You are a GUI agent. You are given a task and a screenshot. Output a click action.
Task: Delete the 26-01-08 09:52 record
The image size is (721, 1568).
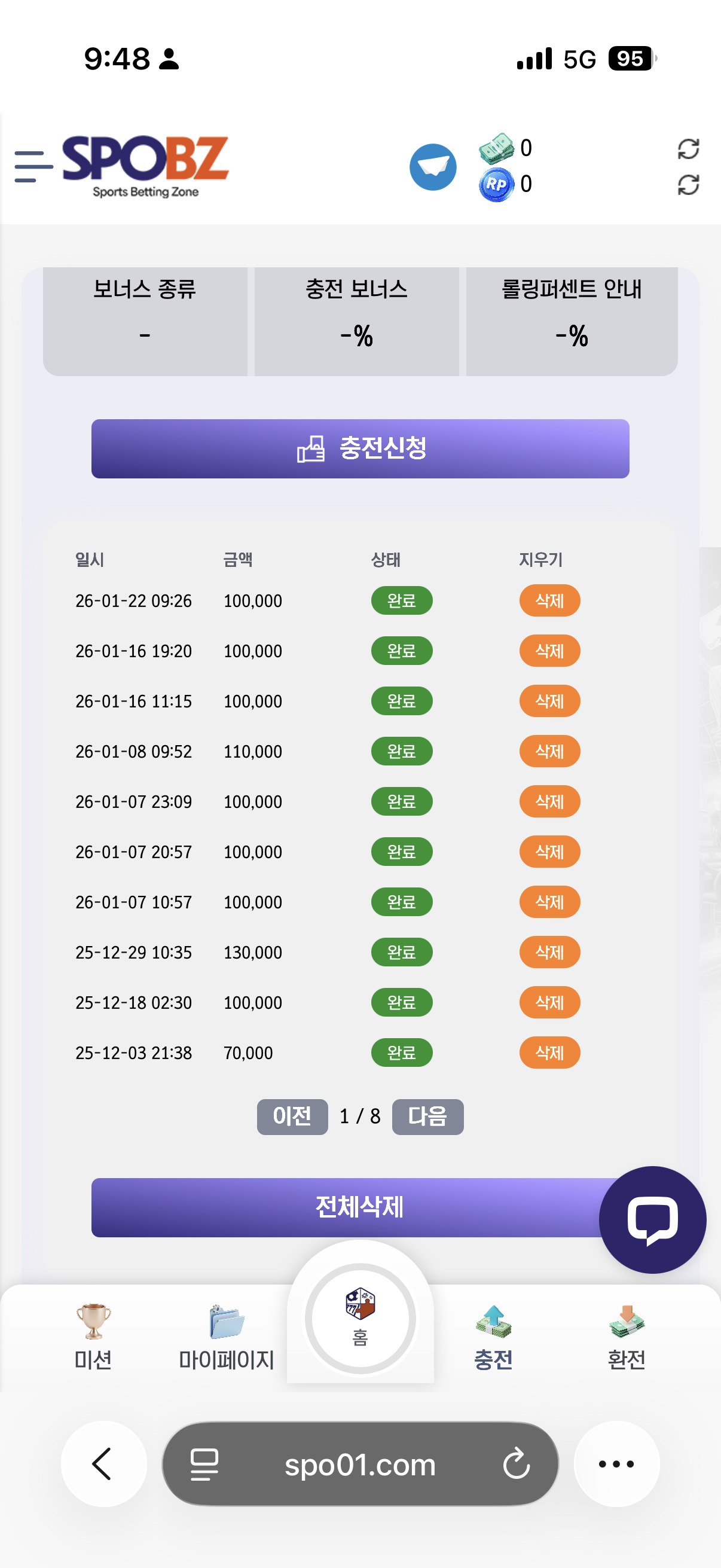coord(549,751)
